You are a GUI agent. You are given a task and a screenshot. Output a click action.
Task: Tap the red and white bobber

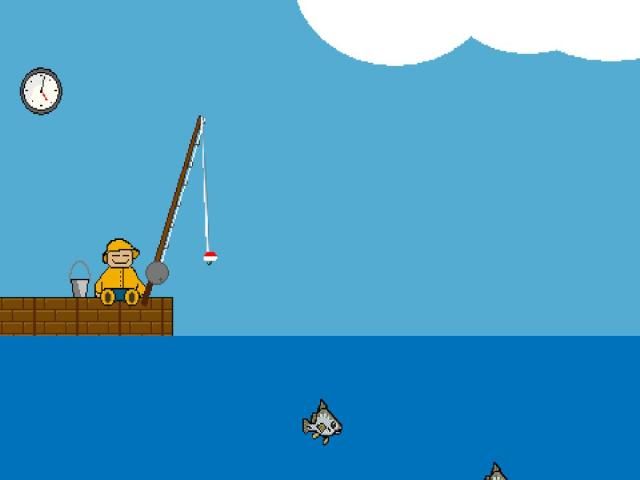coord(210,257)
